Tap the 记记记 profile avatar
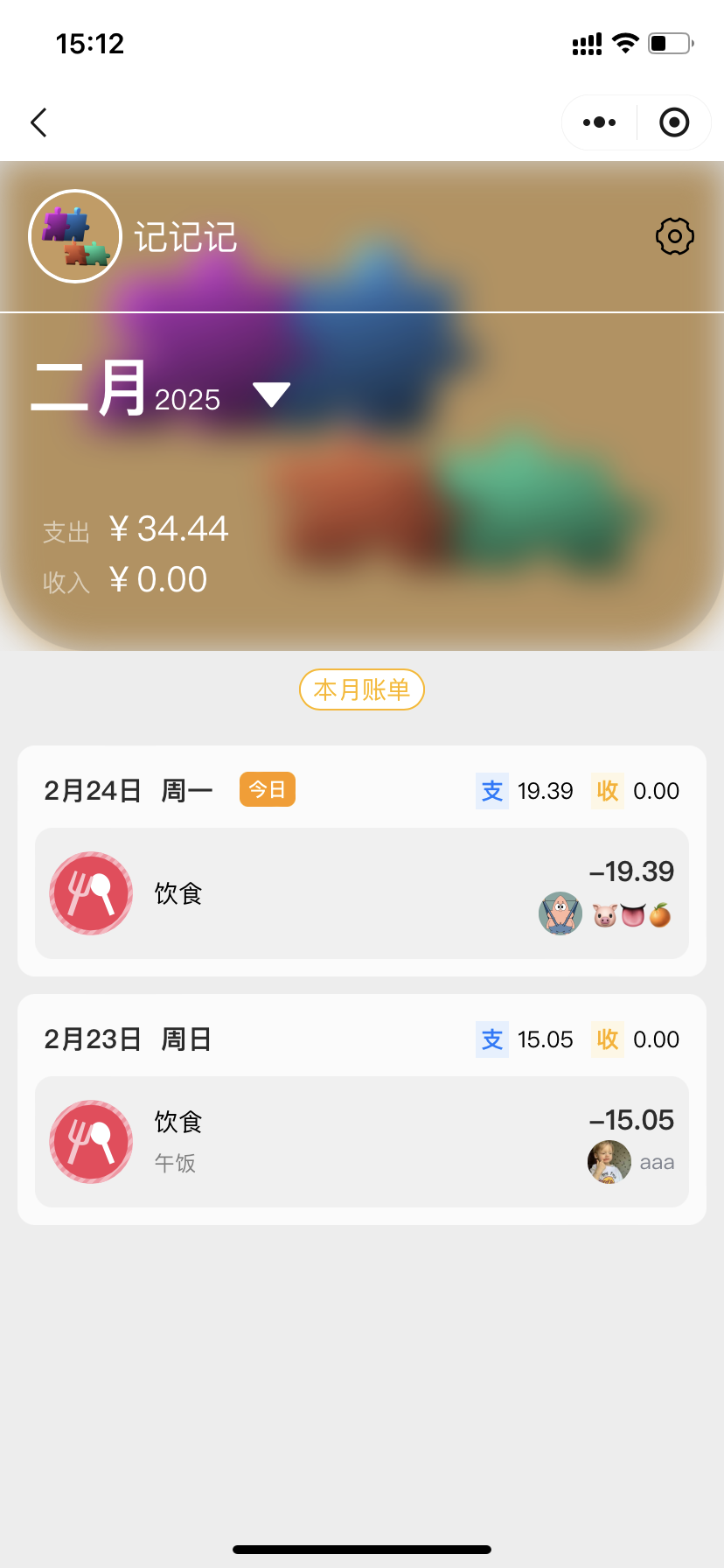Viewport: 724px width, 1568px height. tap(75, 236)
